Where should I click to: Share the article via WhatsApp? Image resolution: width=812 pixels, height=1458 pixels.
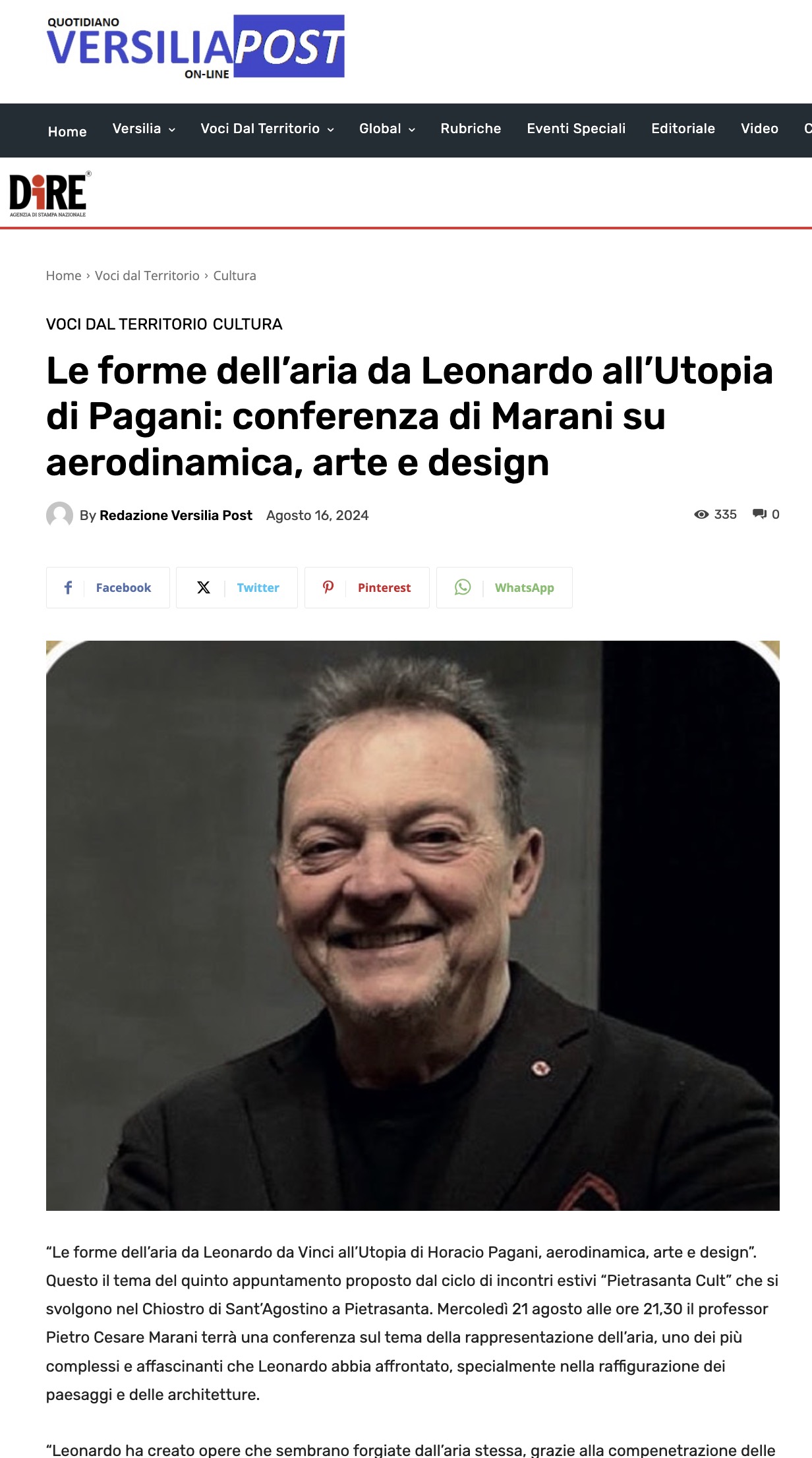(505, 587)
